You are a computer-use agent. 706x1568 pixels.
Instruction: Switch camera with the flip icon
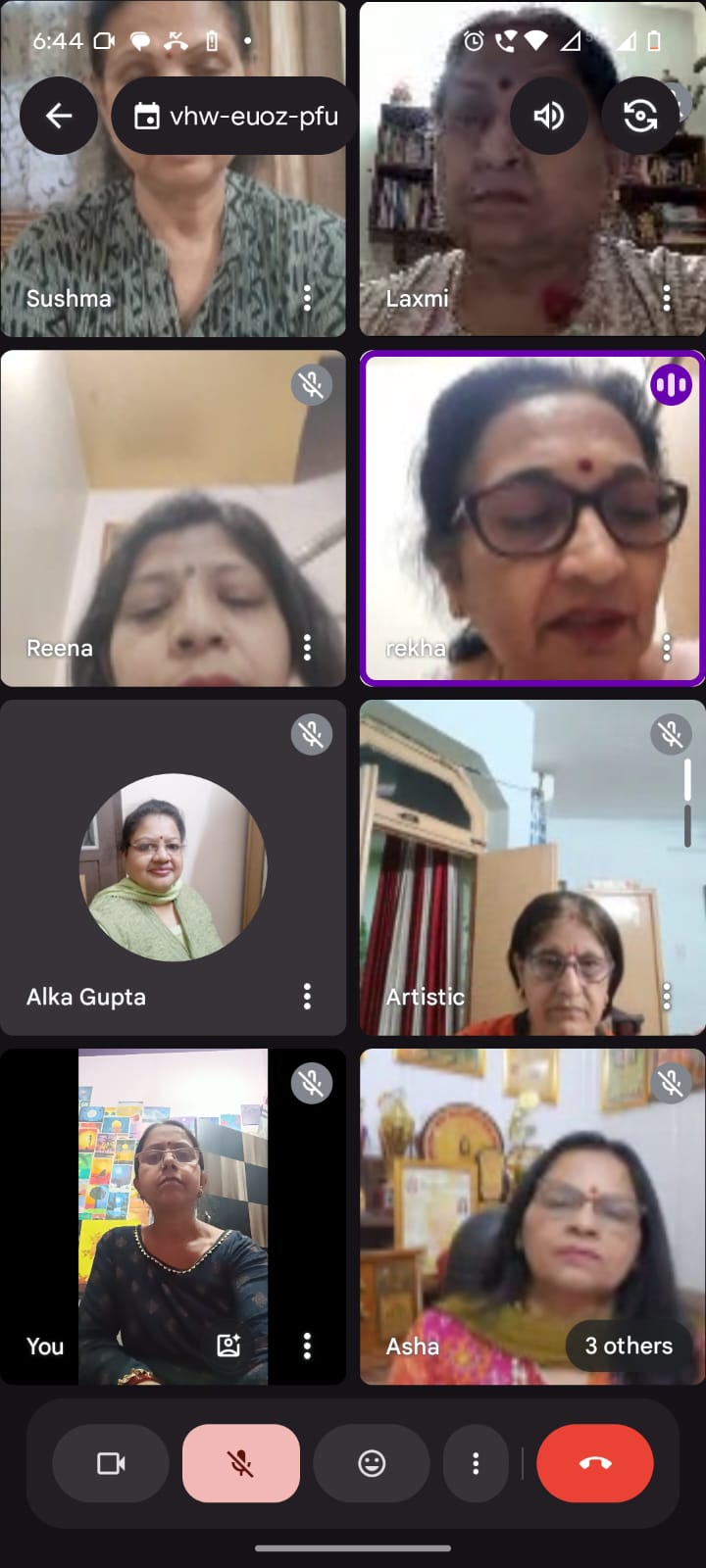640,116
